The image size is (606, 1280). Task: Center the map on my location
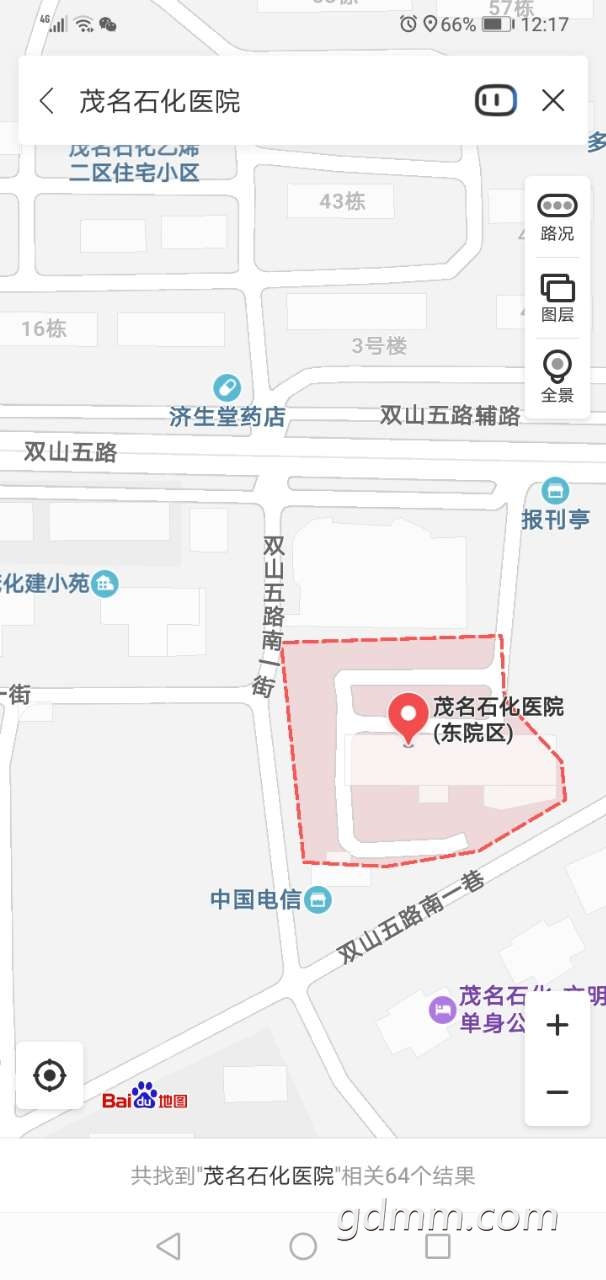pos(49,1075)
